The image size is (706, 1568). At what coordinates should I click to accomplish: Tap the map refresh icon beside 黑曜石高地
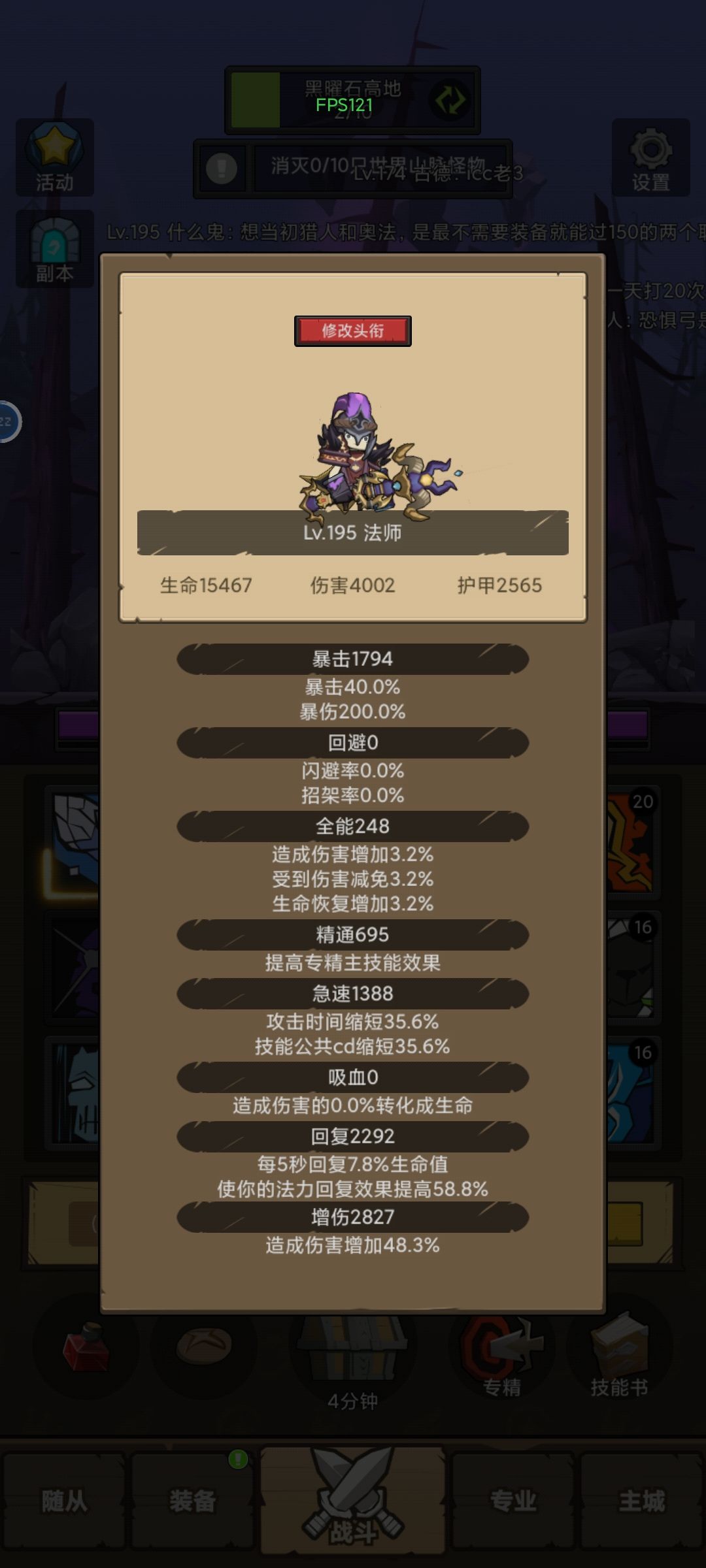coord(448,99)
